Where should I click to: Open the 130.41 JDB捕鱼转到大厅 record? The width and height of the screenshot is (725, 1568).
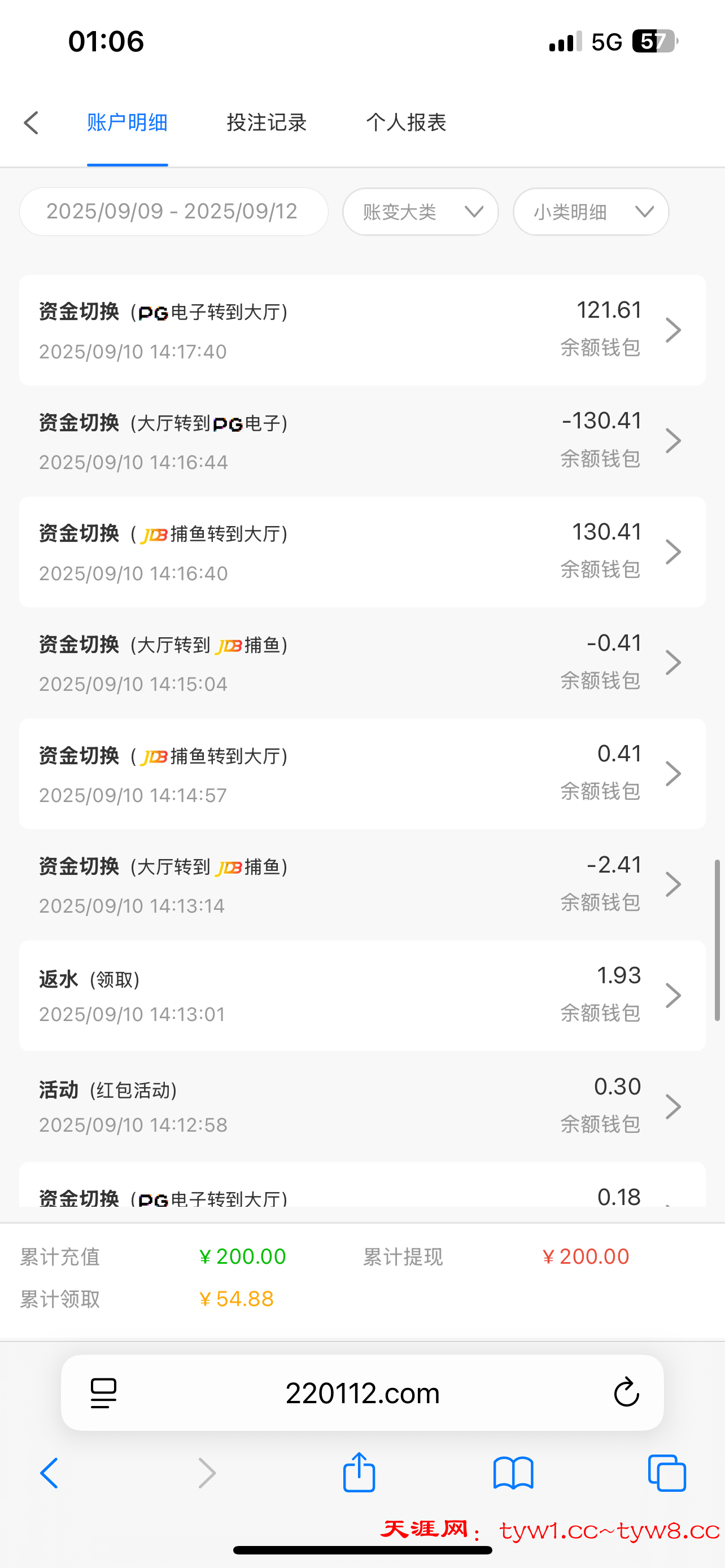362,552
